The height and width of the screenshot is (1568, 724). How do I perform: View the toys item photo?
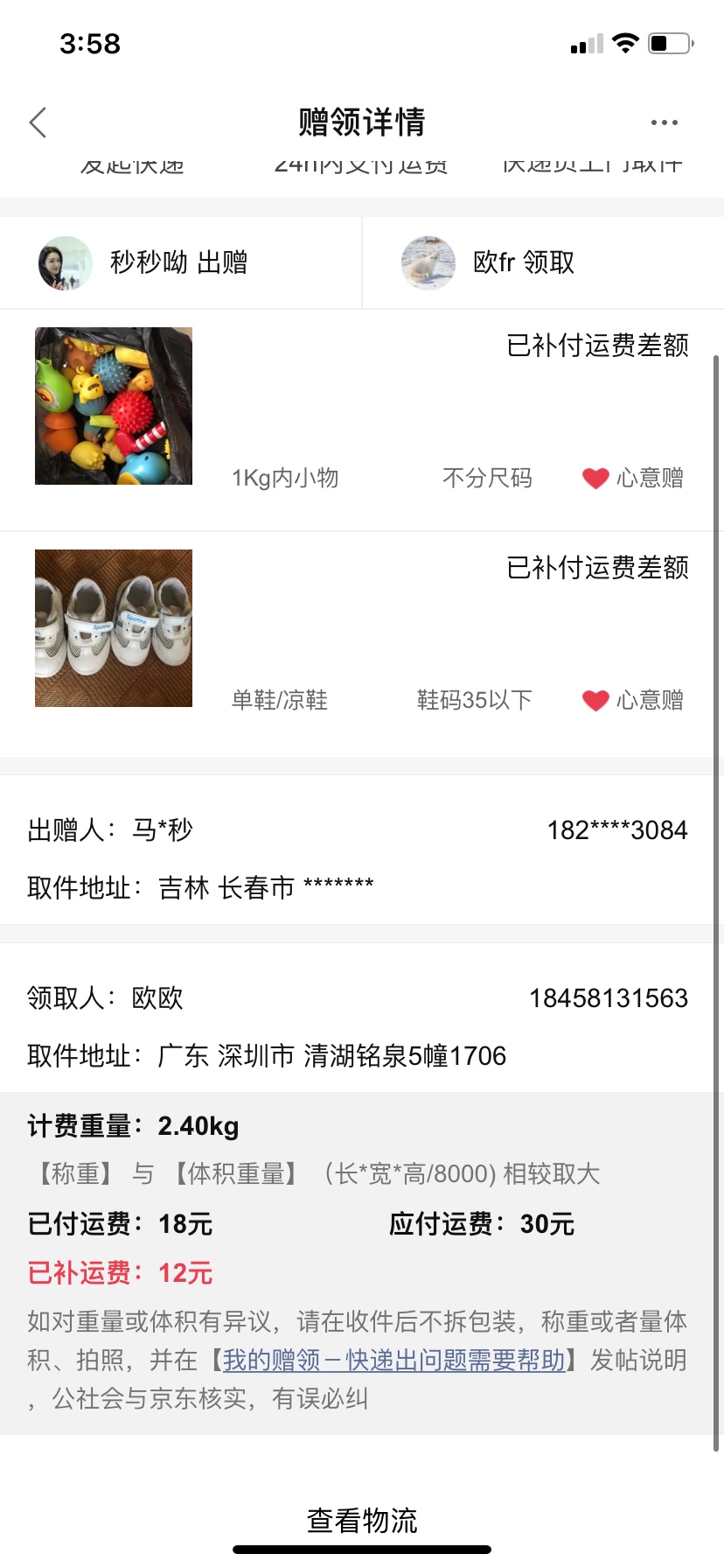114,406
